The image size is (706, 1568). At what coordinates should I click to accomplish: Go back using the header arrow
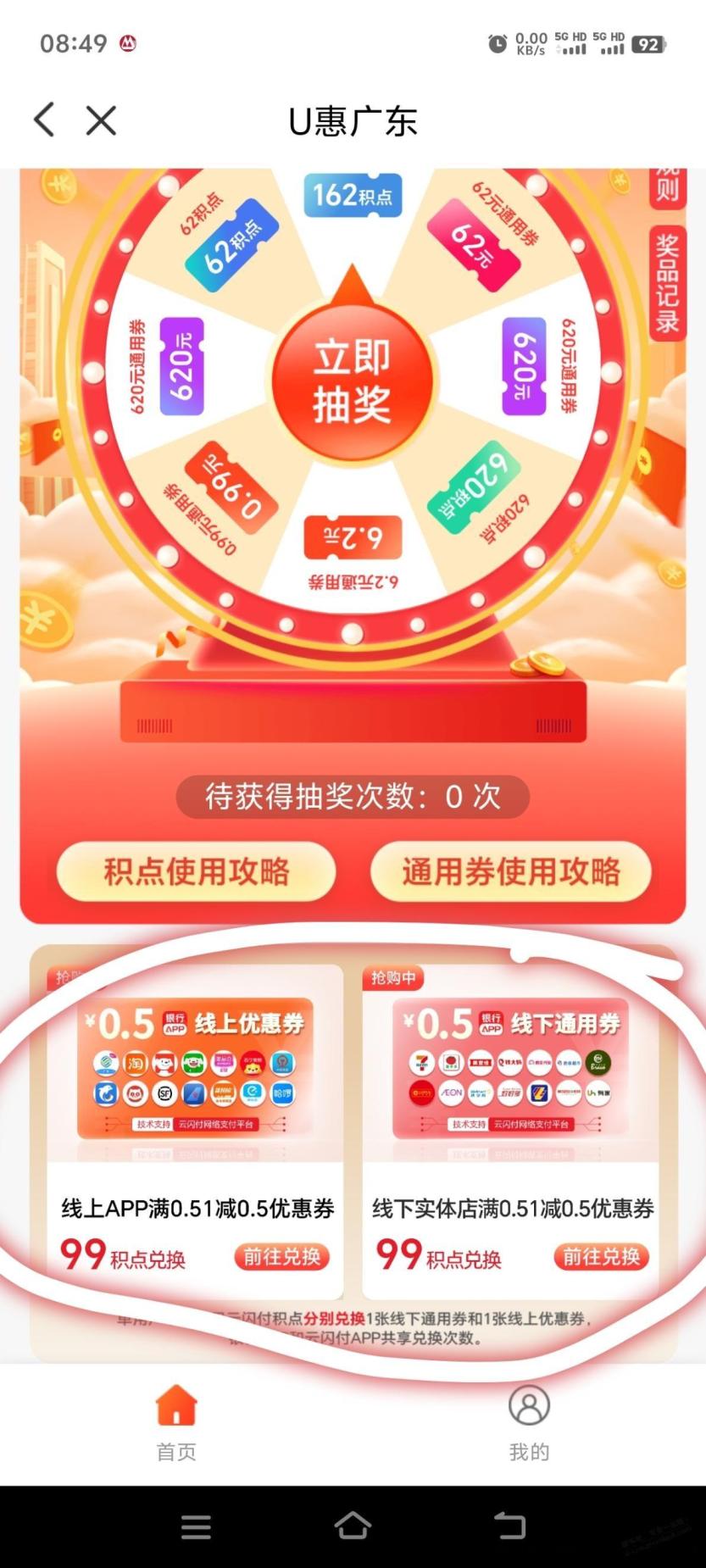[x=45, y=120]
